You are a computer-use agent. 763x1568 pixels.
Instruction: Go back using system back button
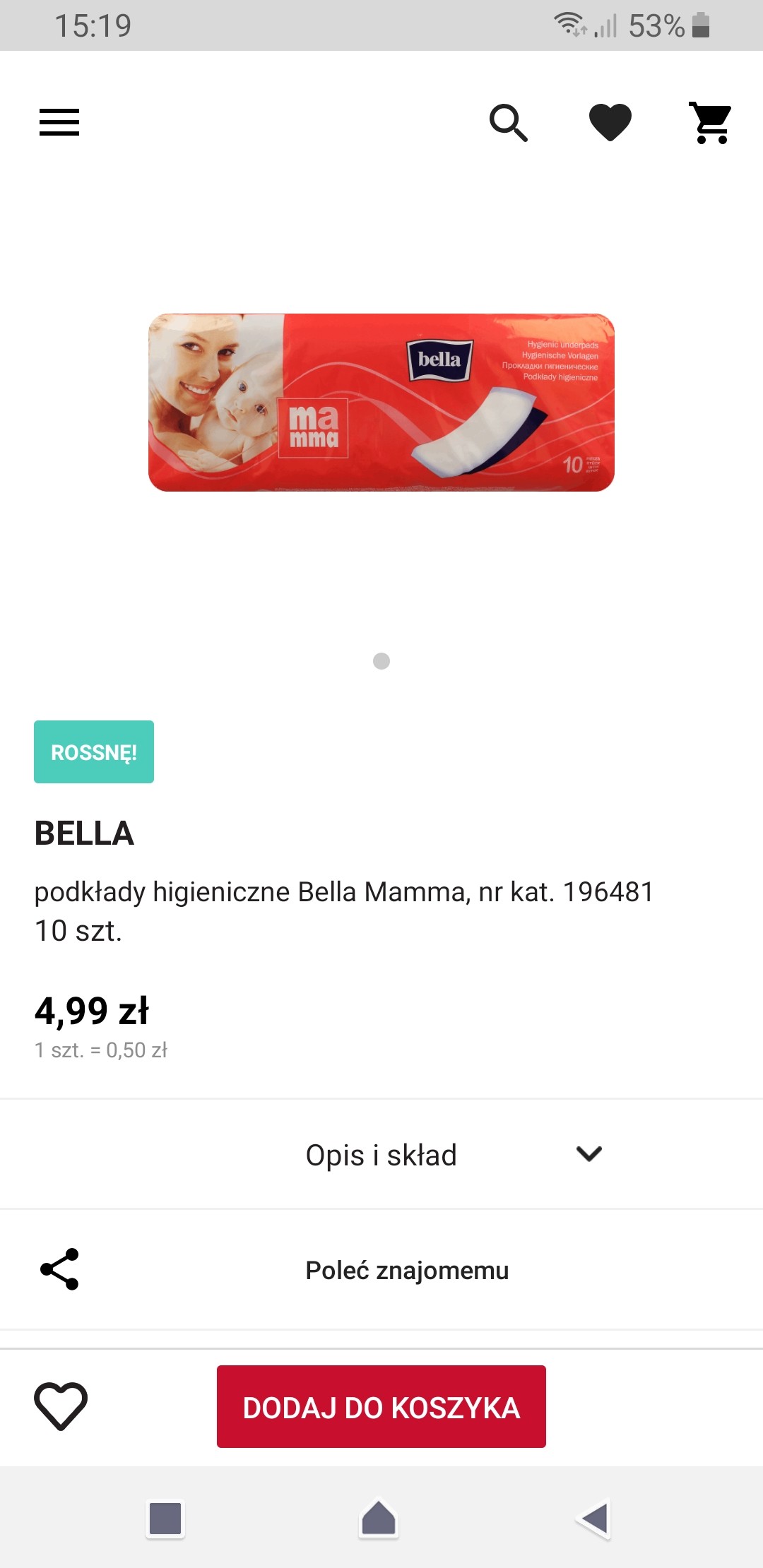click(x=593, y=1519)
